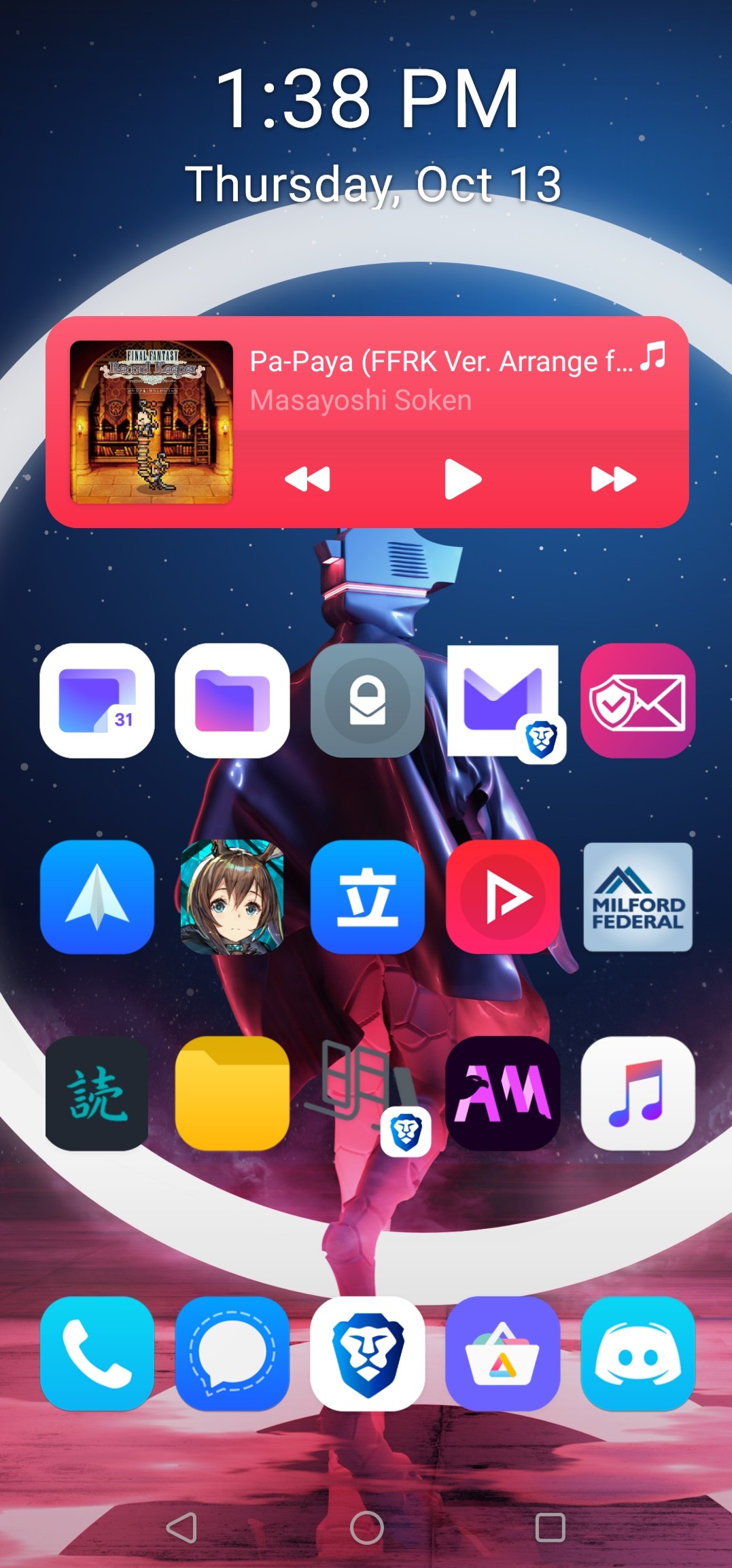Open the purple folder files app
The height and width of the screenshot is (1568, 732).
pos(232,701)
